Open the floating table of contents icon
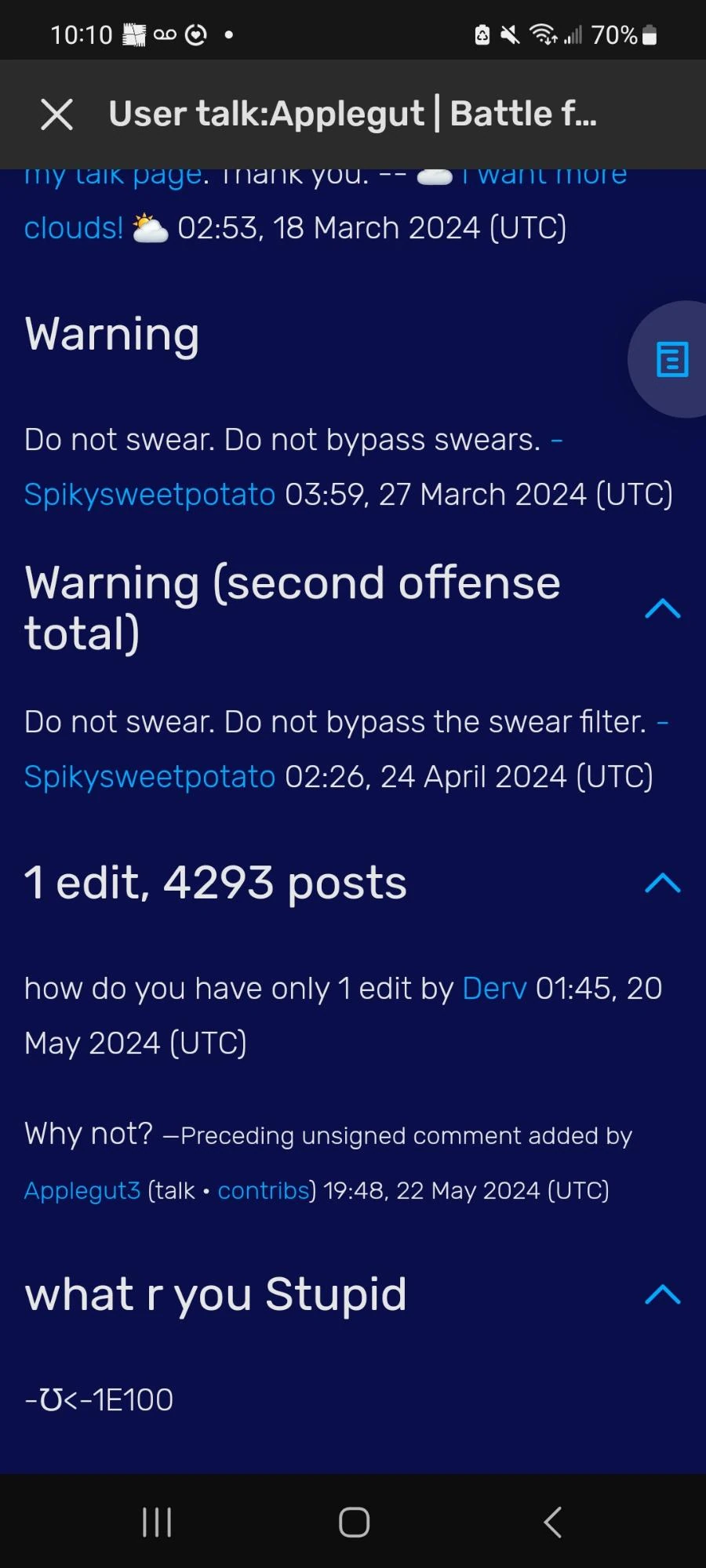 click(671, 360)
